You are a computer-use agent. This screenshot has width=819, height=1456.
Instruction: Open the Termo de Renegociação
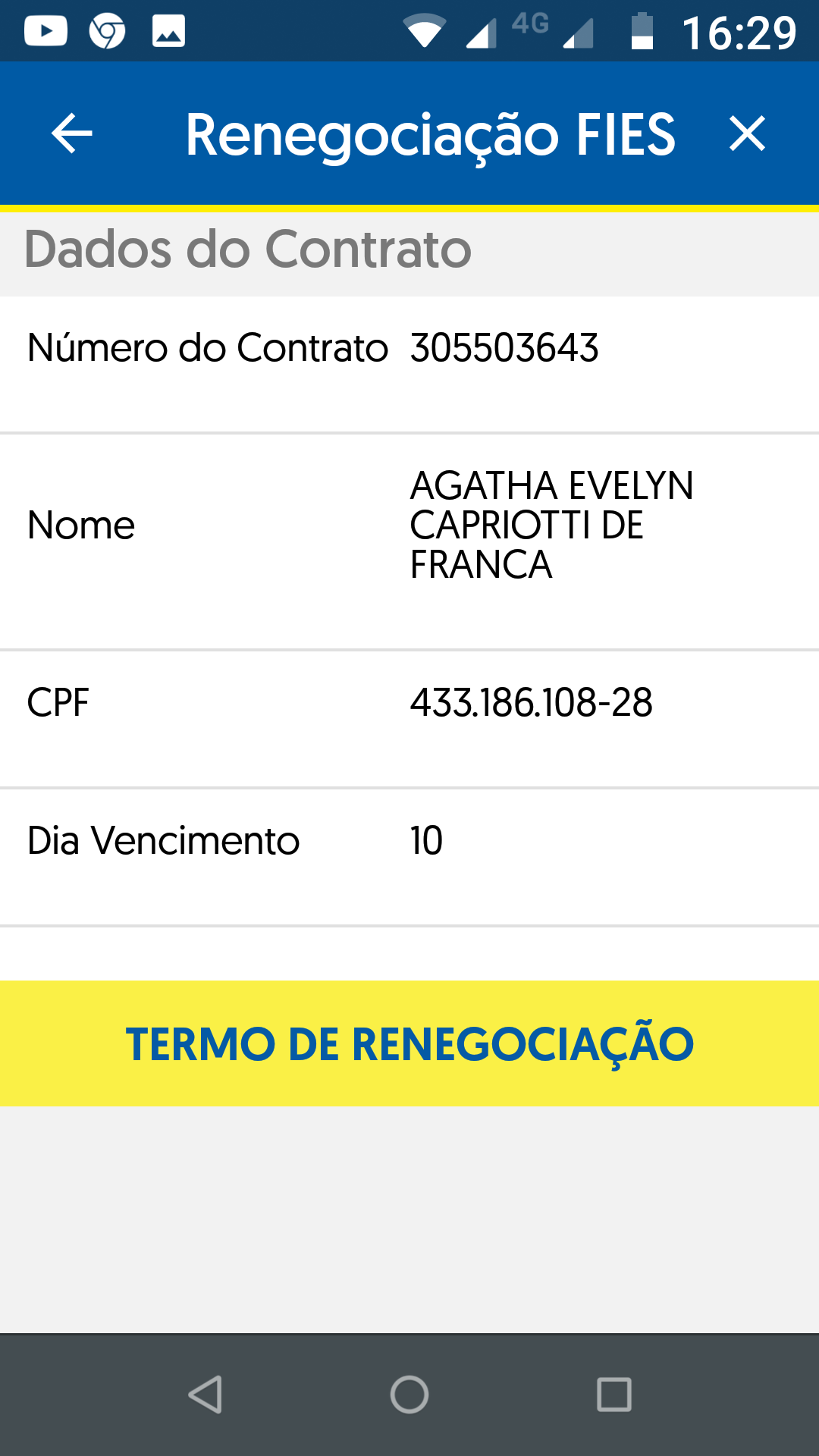(409, 1043)
